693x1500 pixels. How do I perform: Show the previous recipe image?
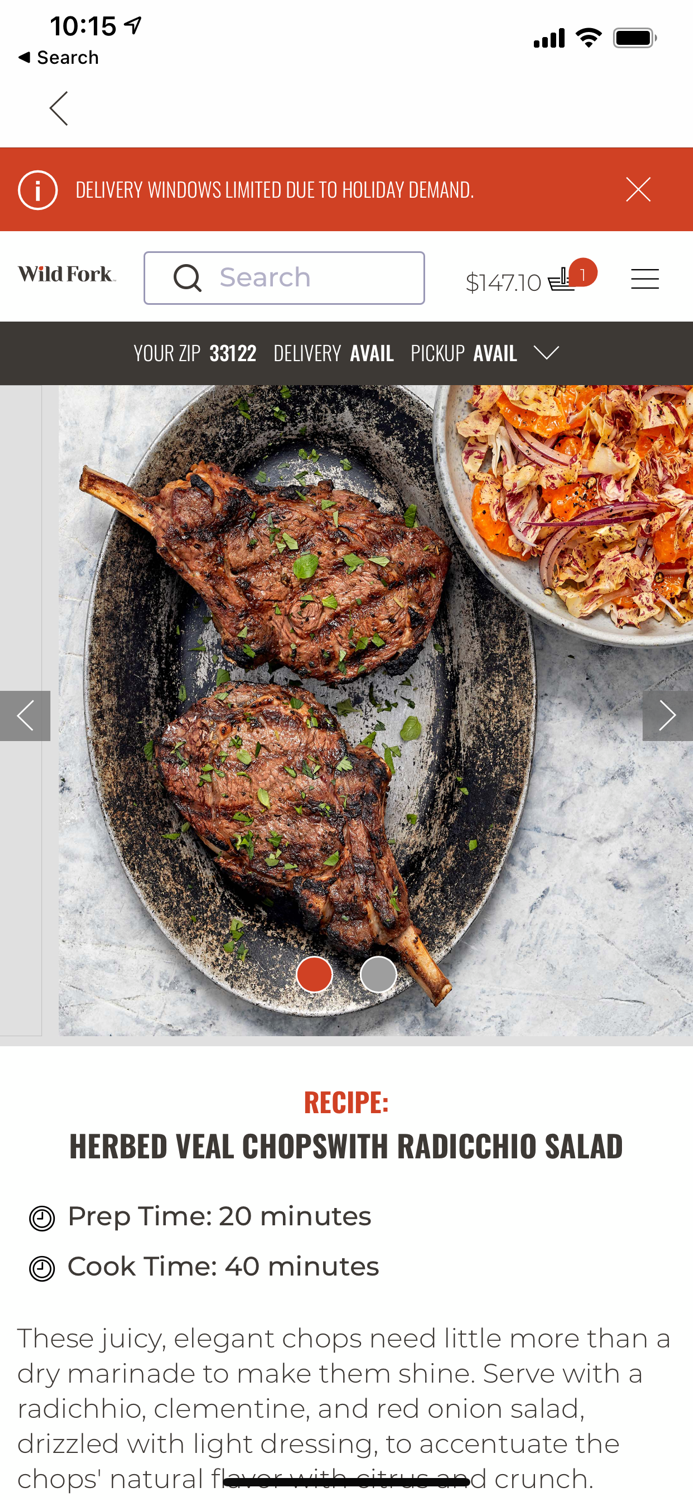(25, 716)
